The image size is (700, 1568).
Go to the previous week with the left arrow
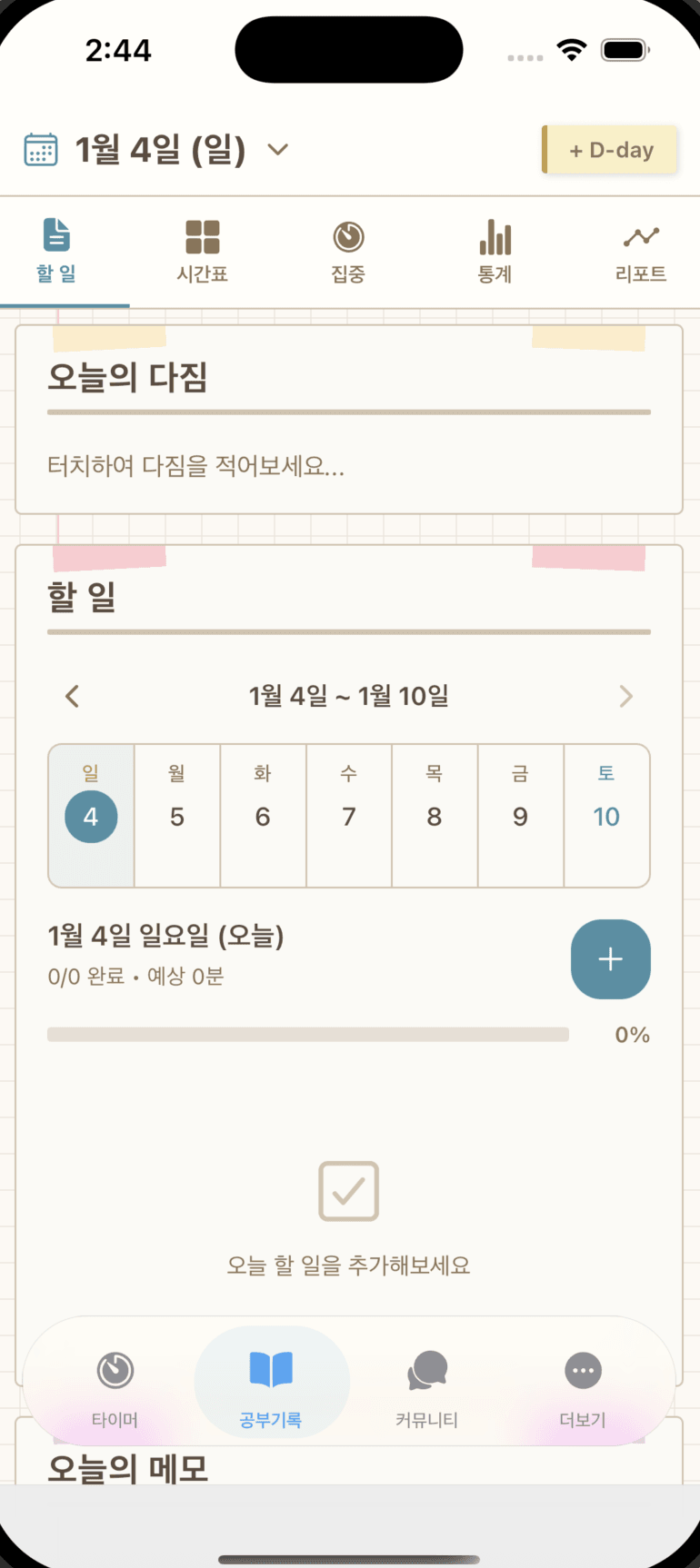(72, 696)
